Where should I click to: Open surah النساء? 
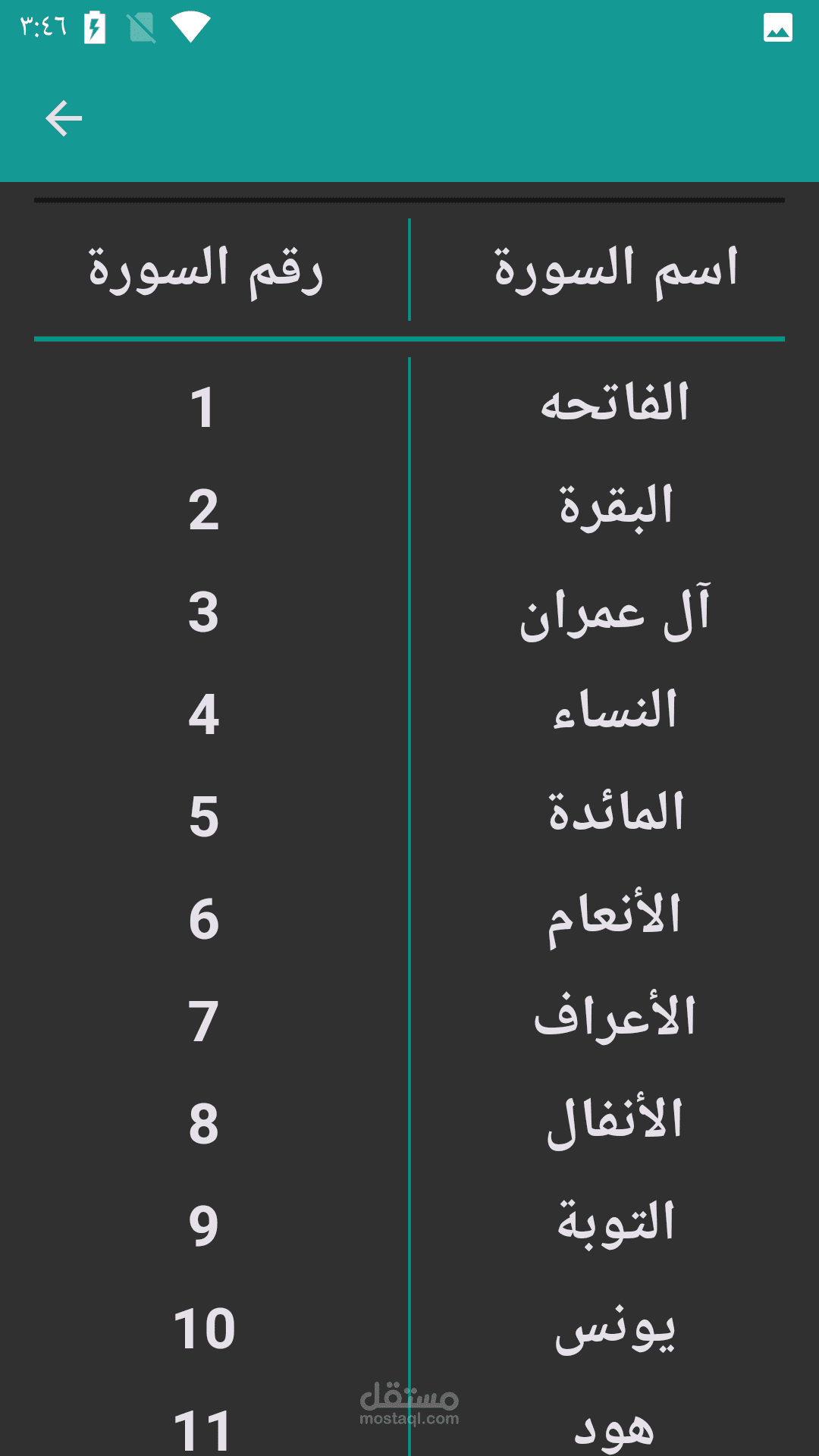point(615,710)
